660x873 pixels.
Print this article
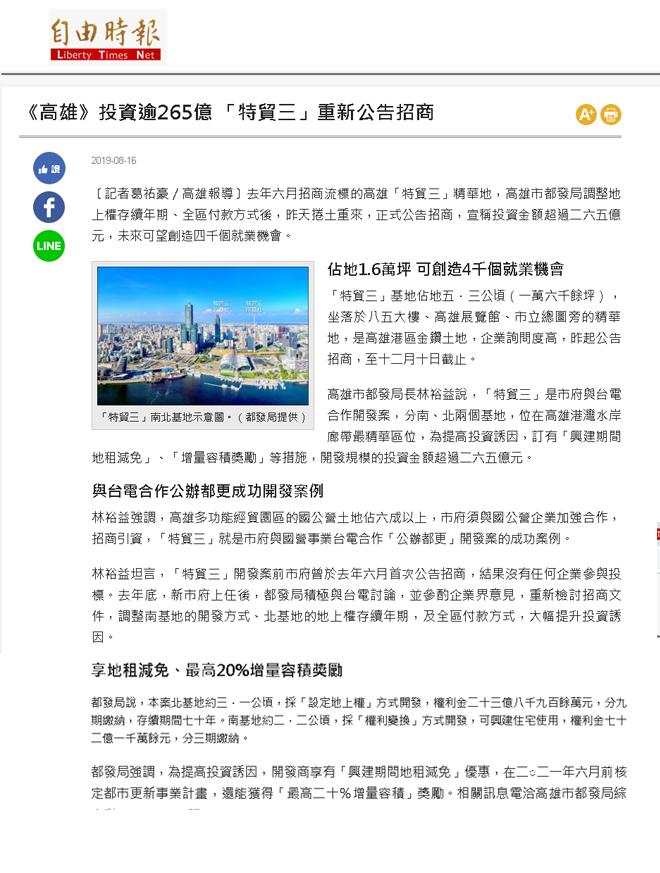[611, 114]
